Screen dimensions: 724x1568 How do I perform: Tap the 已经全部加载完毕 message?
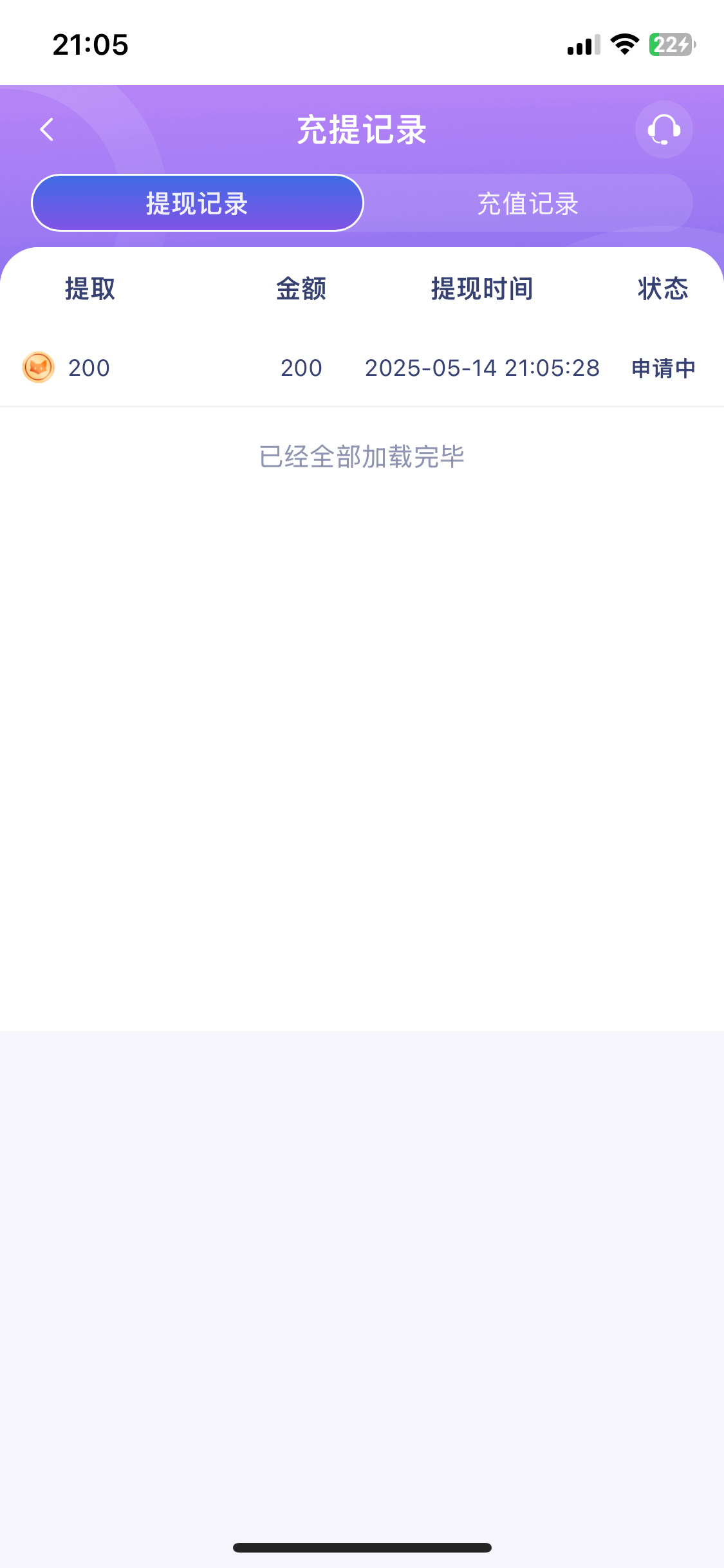coord(362,456)
